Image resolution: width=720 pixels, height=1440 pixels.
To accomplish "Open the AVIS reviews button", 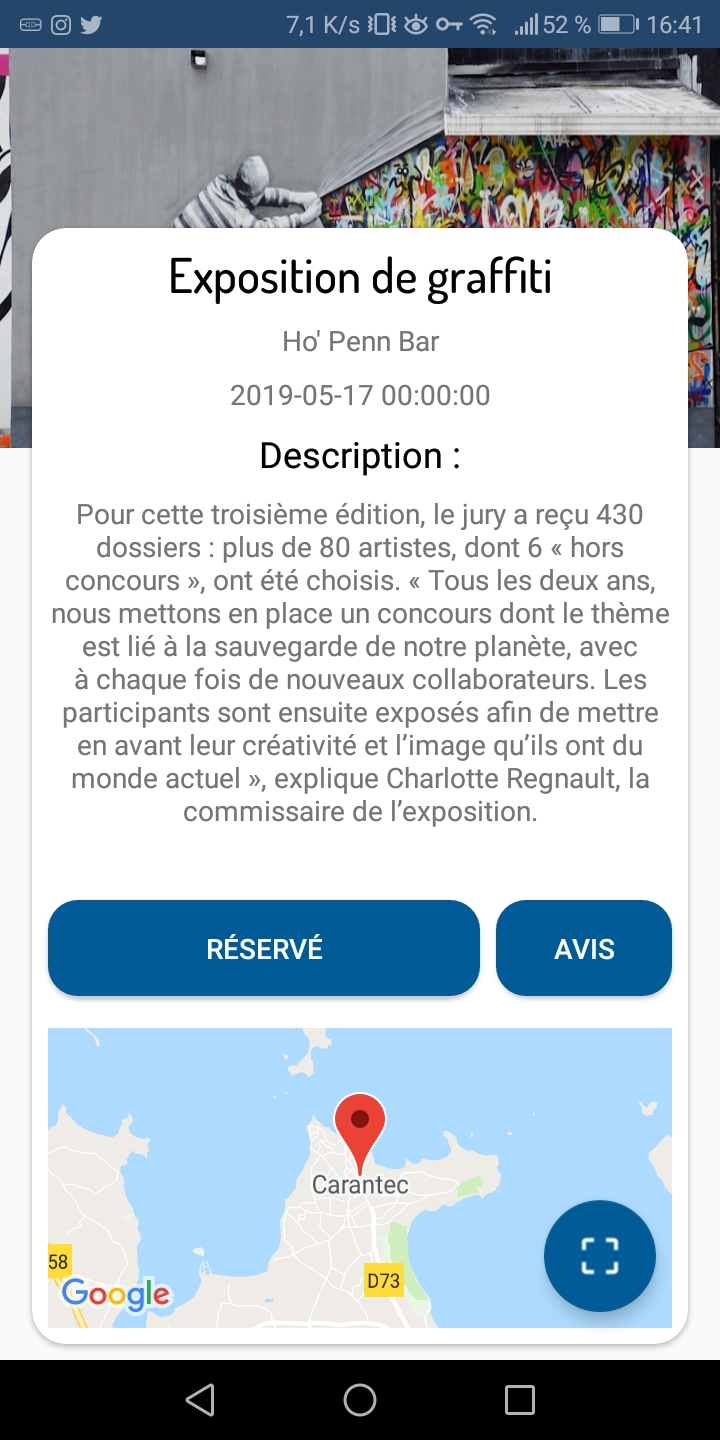I will pyautogui.click(x=584, y=948).
